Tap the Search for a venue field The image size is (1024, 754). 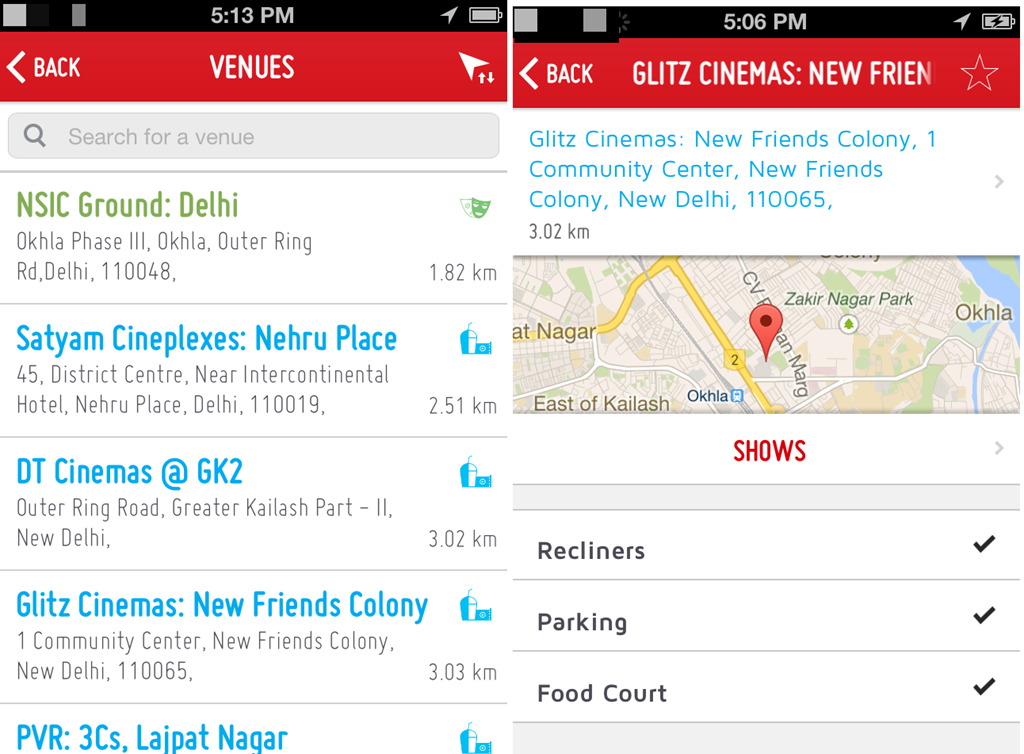254,136
